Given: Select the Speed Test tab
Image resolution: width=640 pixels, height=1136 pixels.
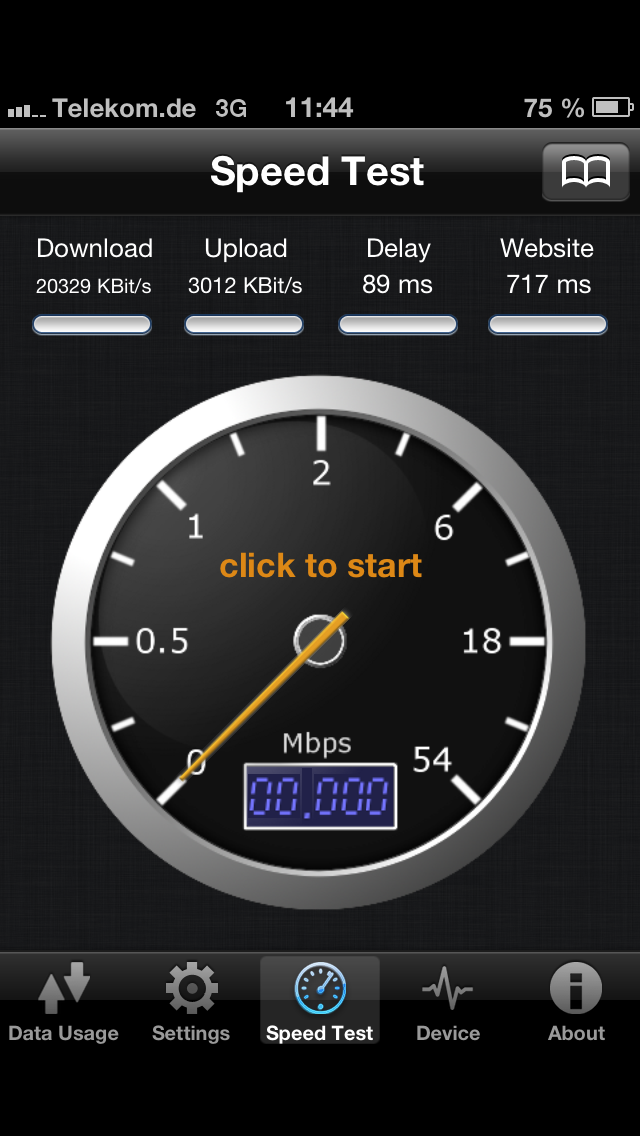Looking at the screenshot, I should [x=320, y=1002].
